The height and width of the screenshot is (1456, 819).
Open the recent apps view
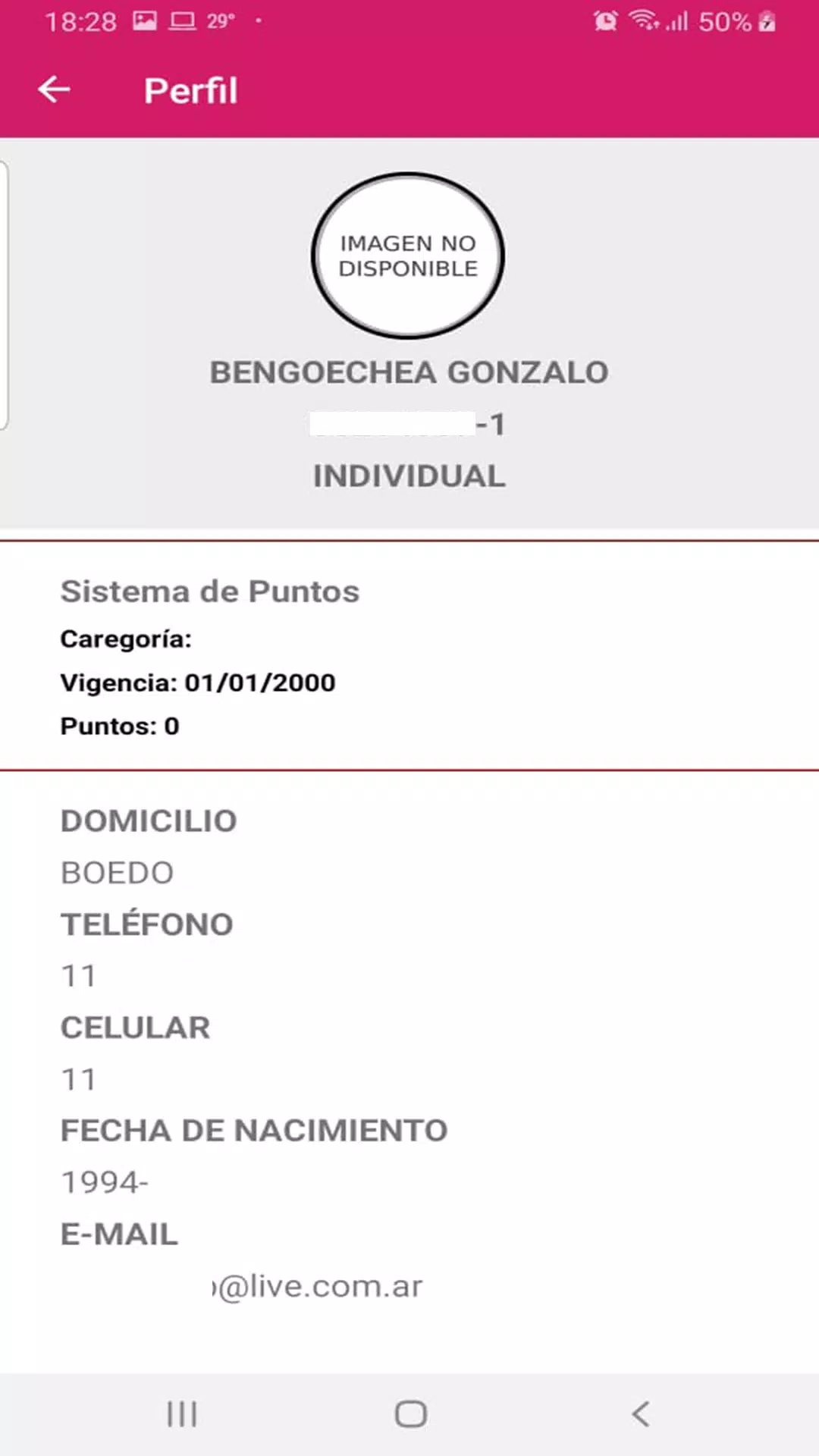point(182,1414)
